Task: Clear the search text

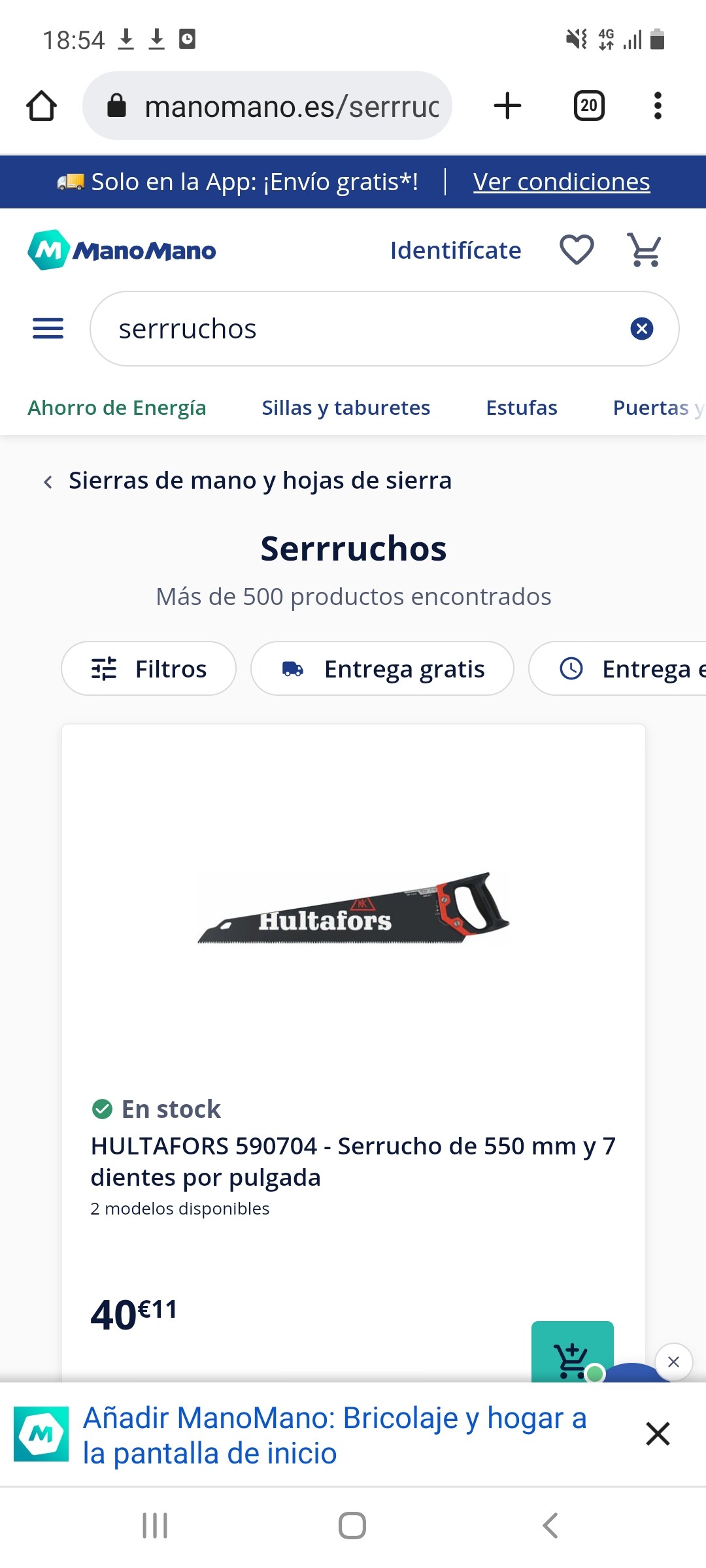Action: [x=642, y=329]
